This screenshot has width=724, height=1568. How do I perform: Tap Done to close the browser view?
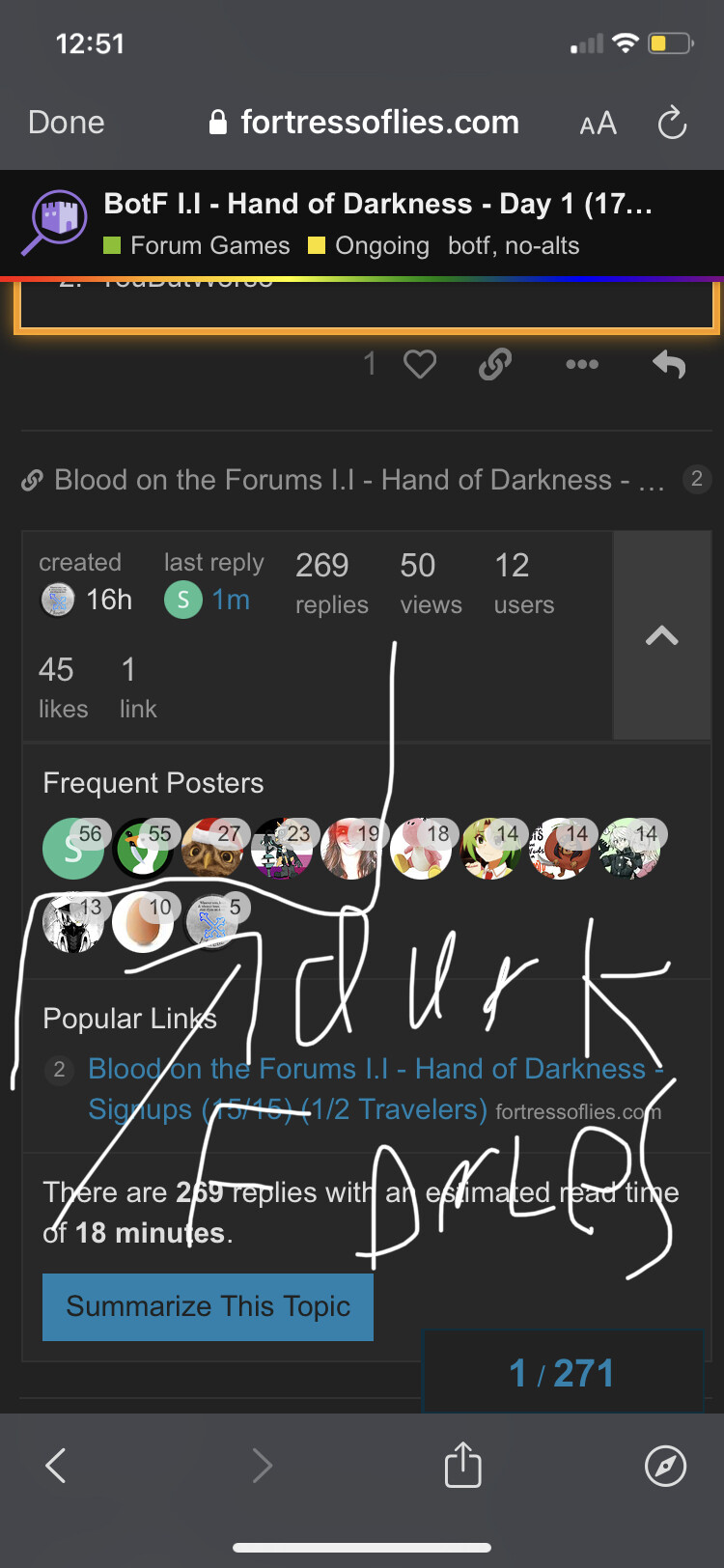[x=67, y=123]
